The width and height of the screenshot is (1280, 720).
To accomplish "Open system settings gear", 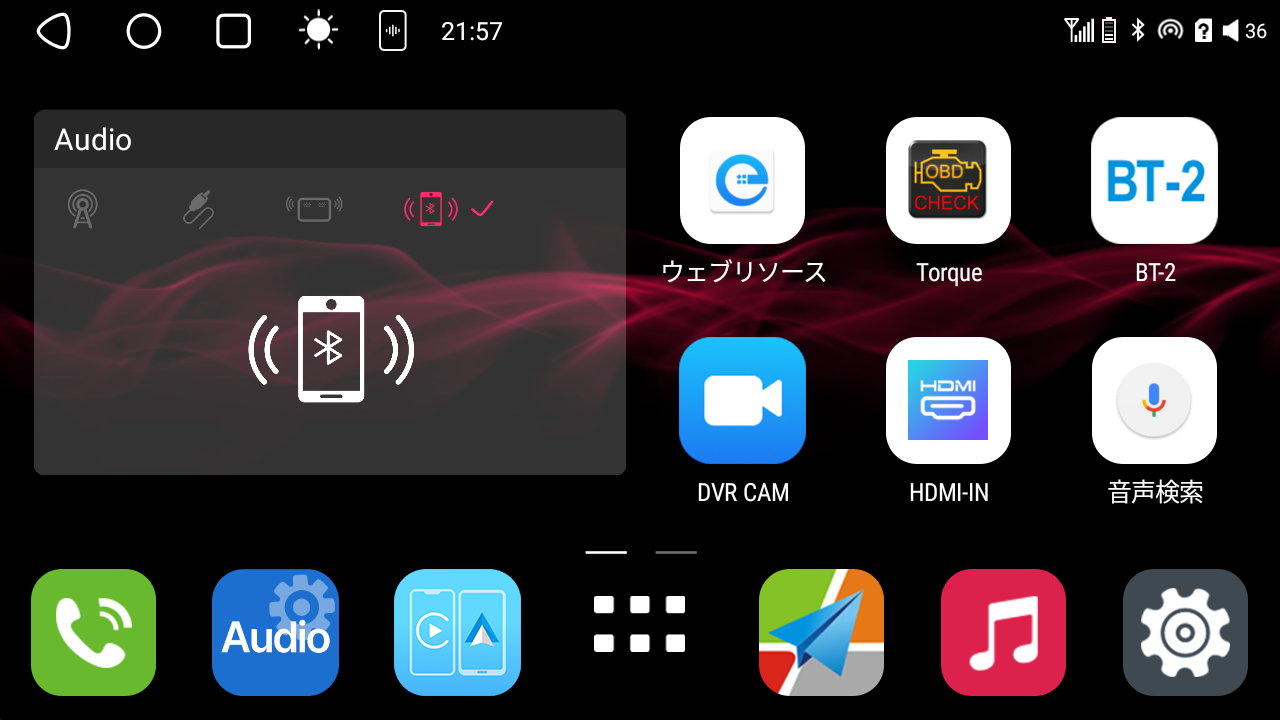I will click(1185, 632).
